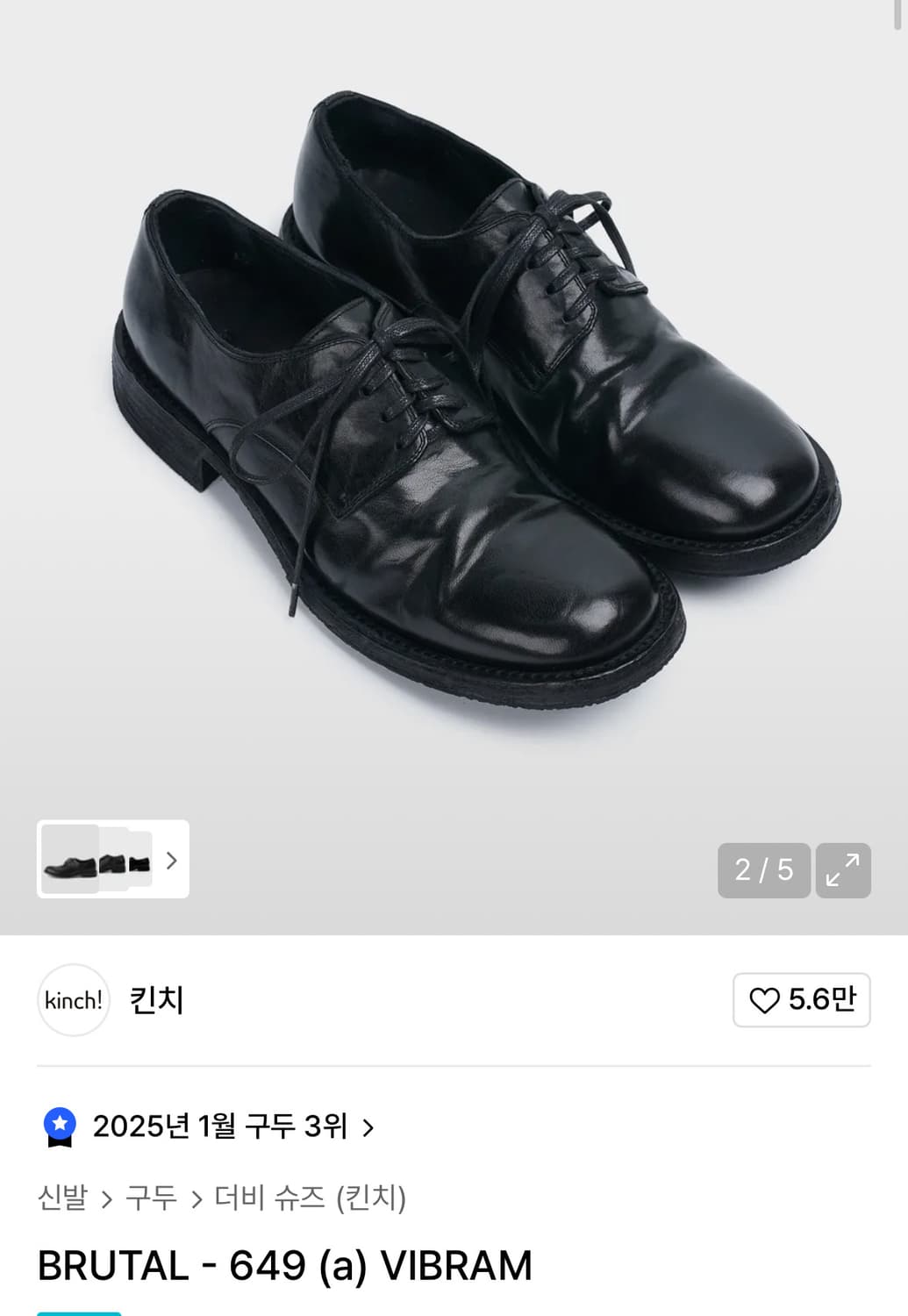908x1316 pixels.
Task: Click the kinch! circular brand logo
Action: coord(74,1001)
